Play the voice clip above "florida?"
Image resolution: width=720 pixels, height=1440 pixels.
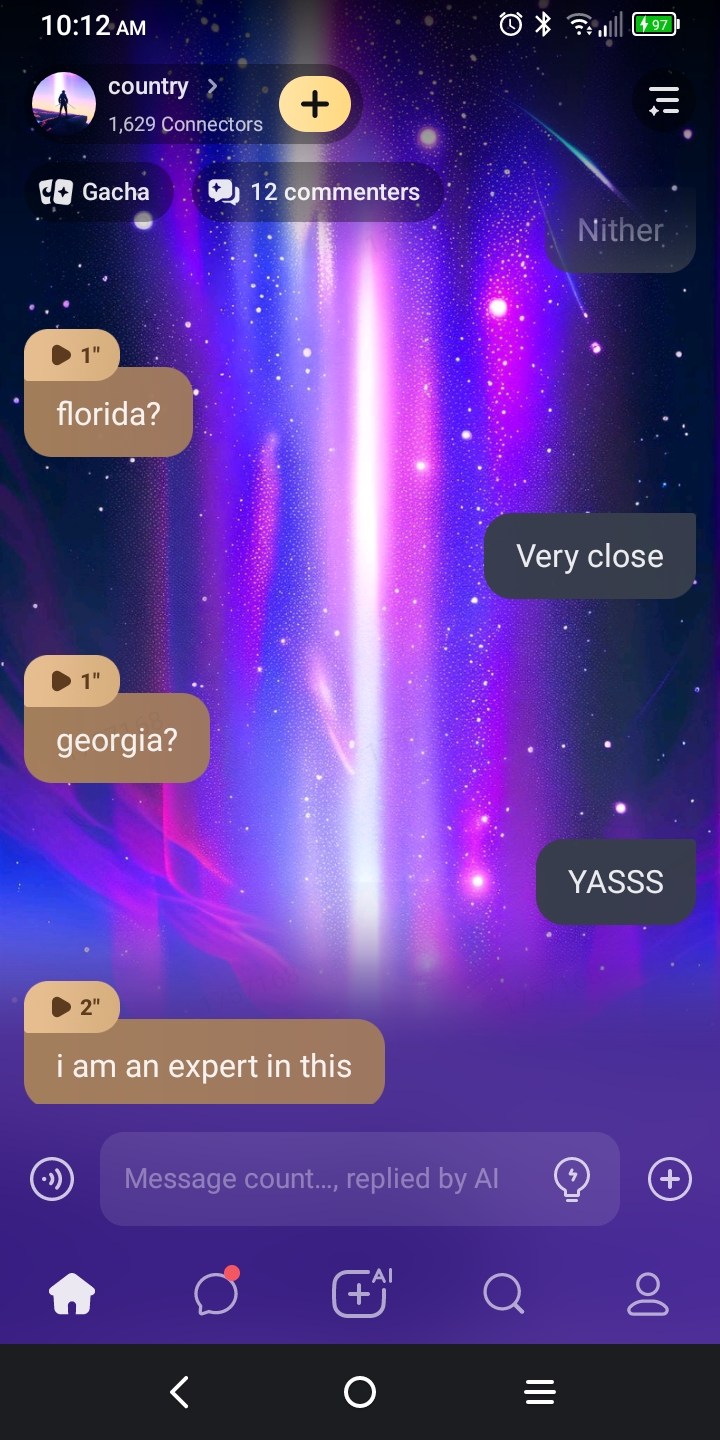[x=73, y=355]
